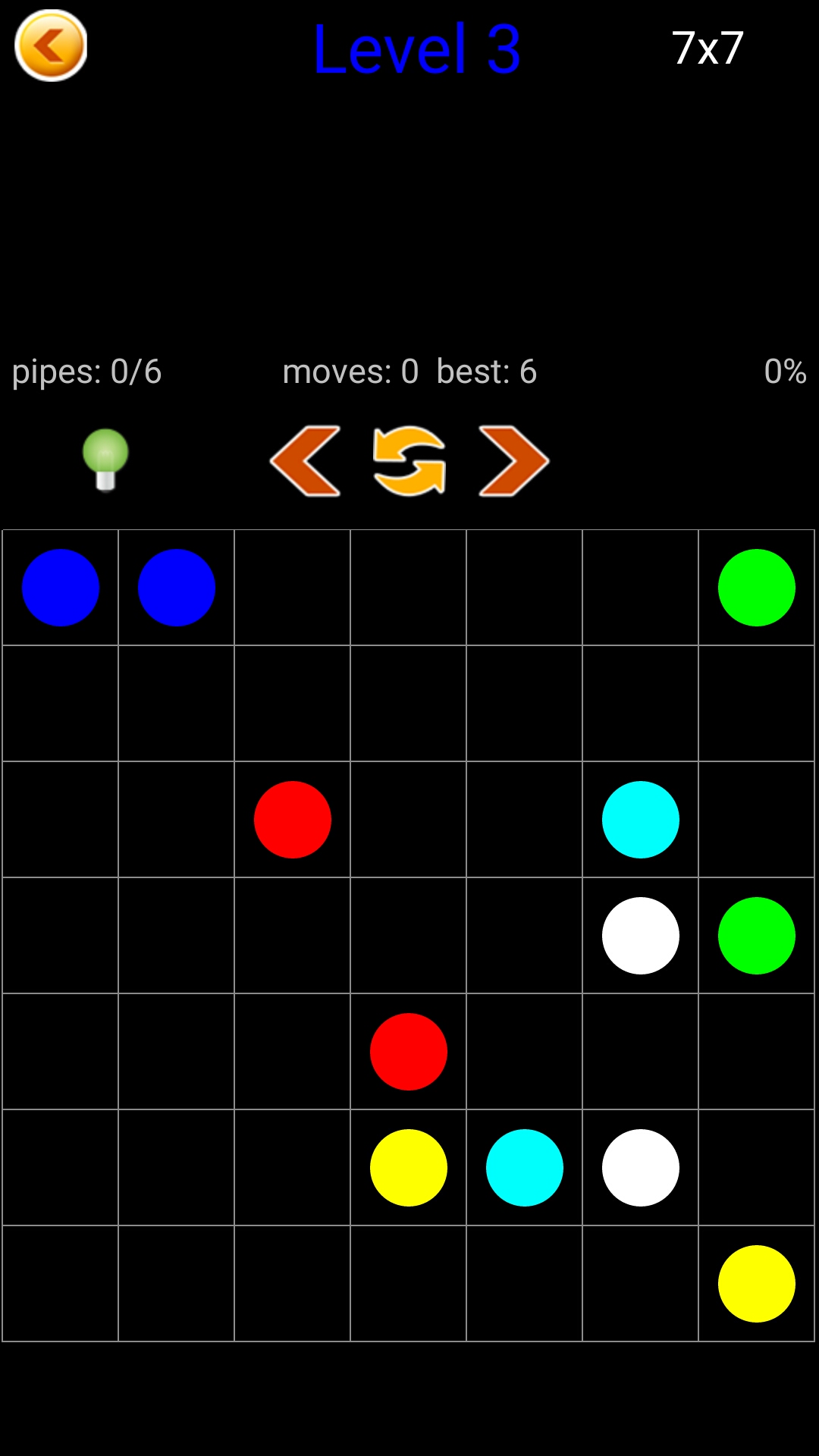Image resolution: width=819 pixels, height=1456 pixels.
Task: Restart the current level
Action: (409, 461)
